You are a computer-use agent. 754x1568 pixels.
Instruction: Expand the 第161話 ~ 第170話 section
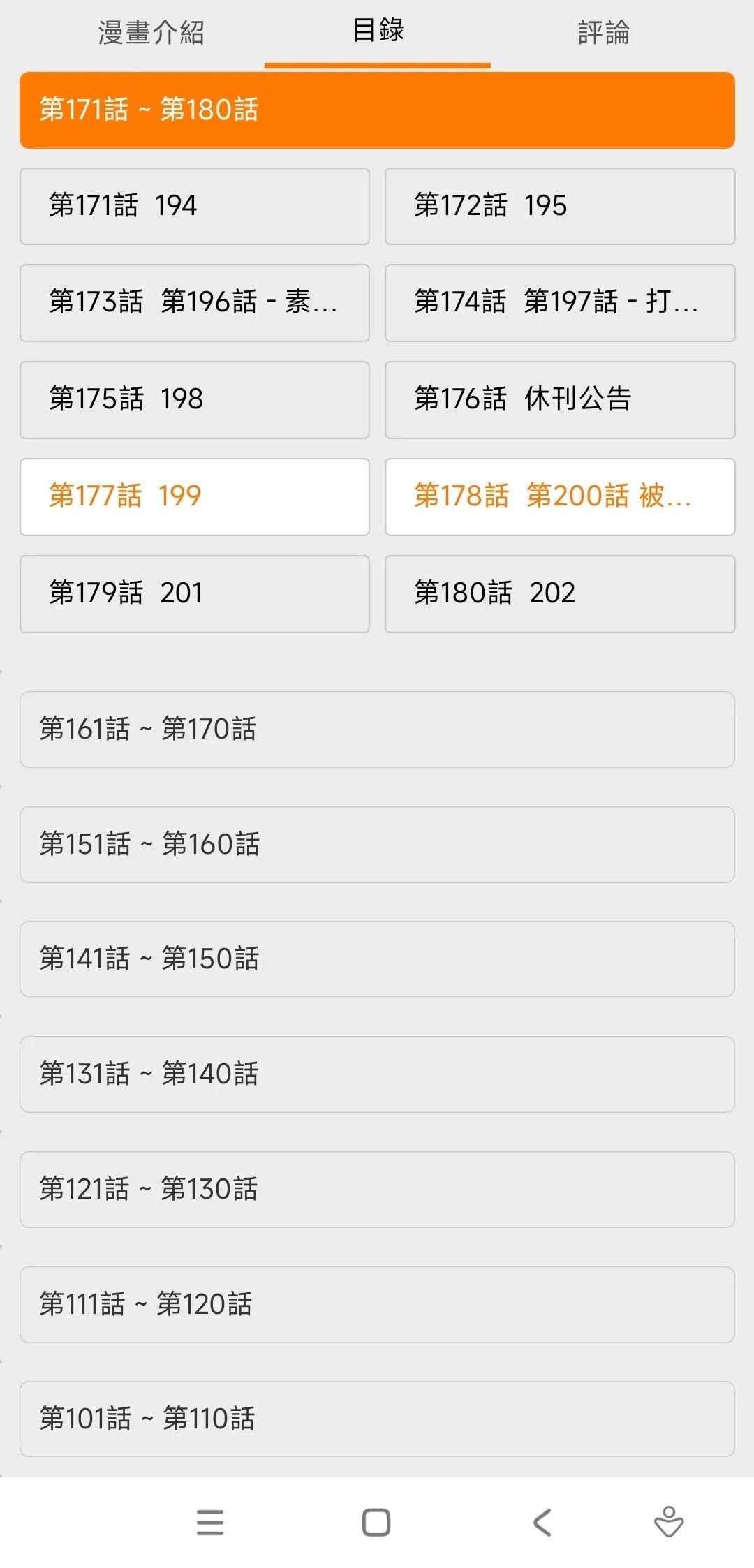tap(377, 730)
